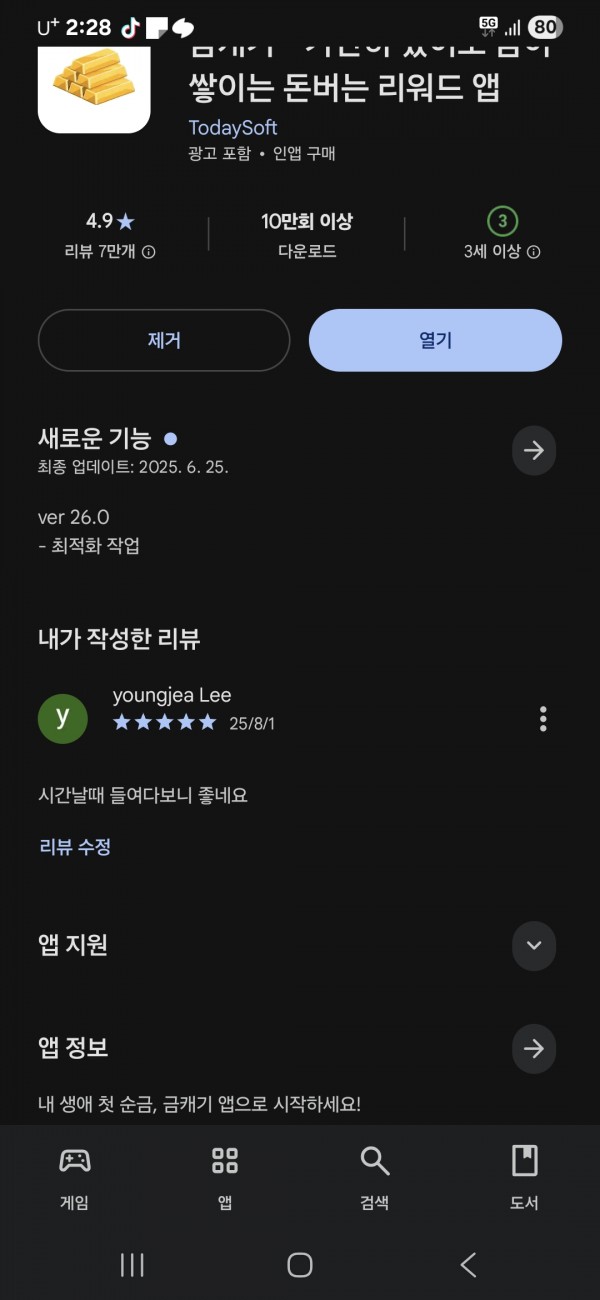View info for 리뷰 7만개 rating
Image resolution: width=600 pixels, height=1300 pixels.
149,252
